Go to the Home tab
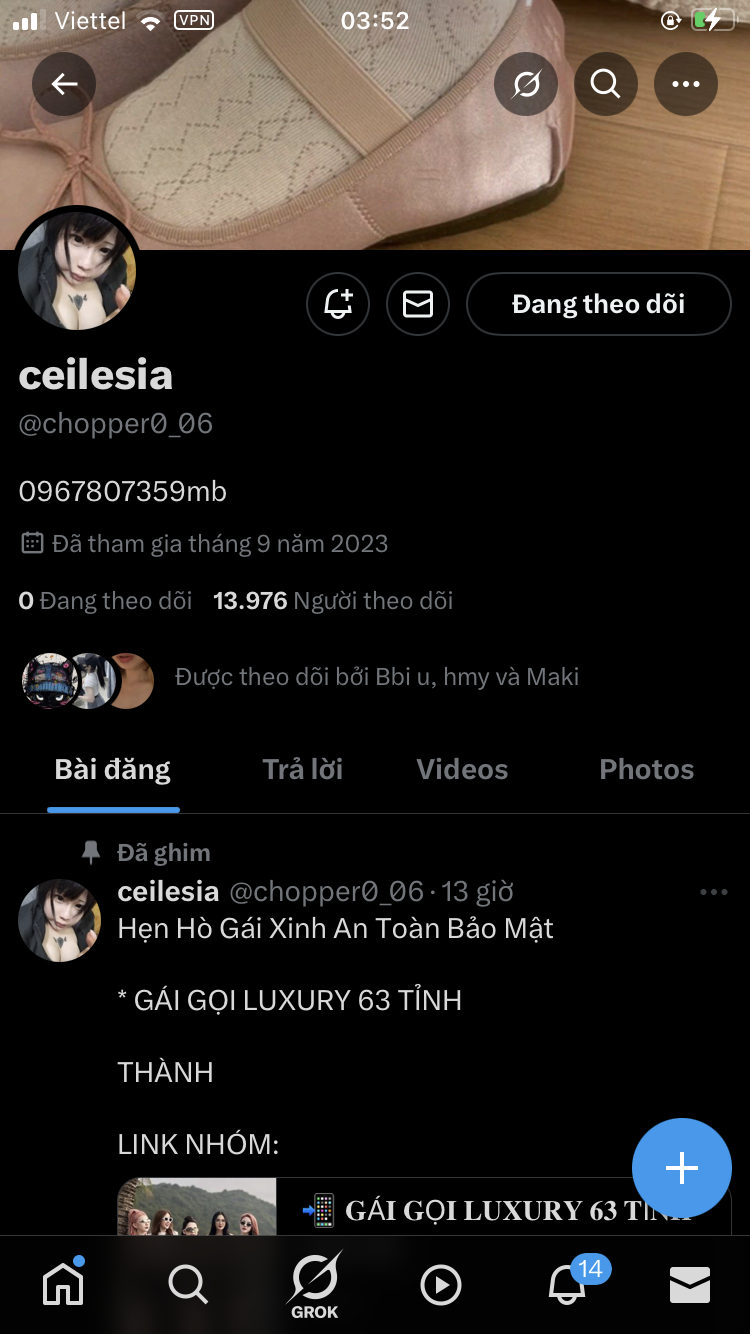This screenshot has width=750, height=1334. point(63,1285)
